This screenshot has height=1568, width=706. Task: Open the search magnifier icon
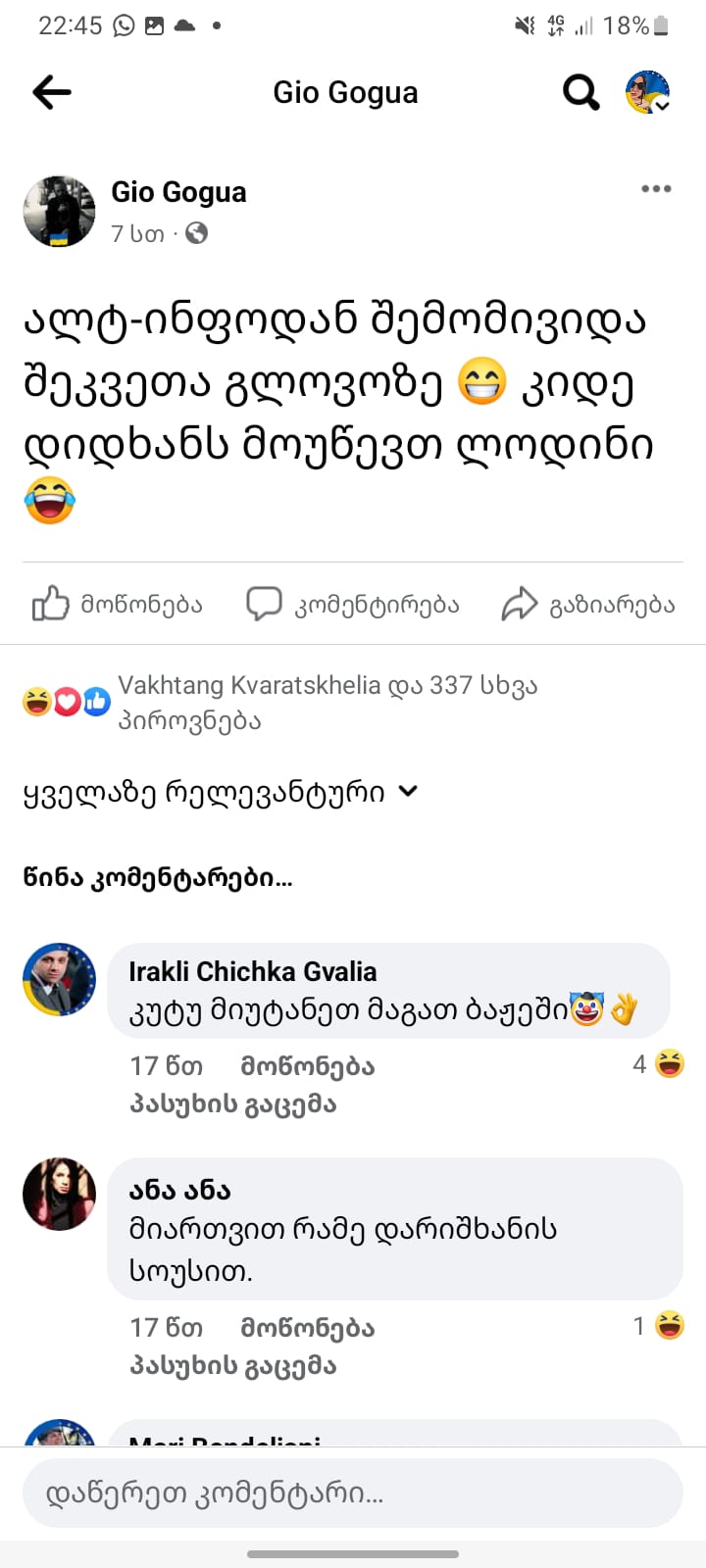point(580,93)
